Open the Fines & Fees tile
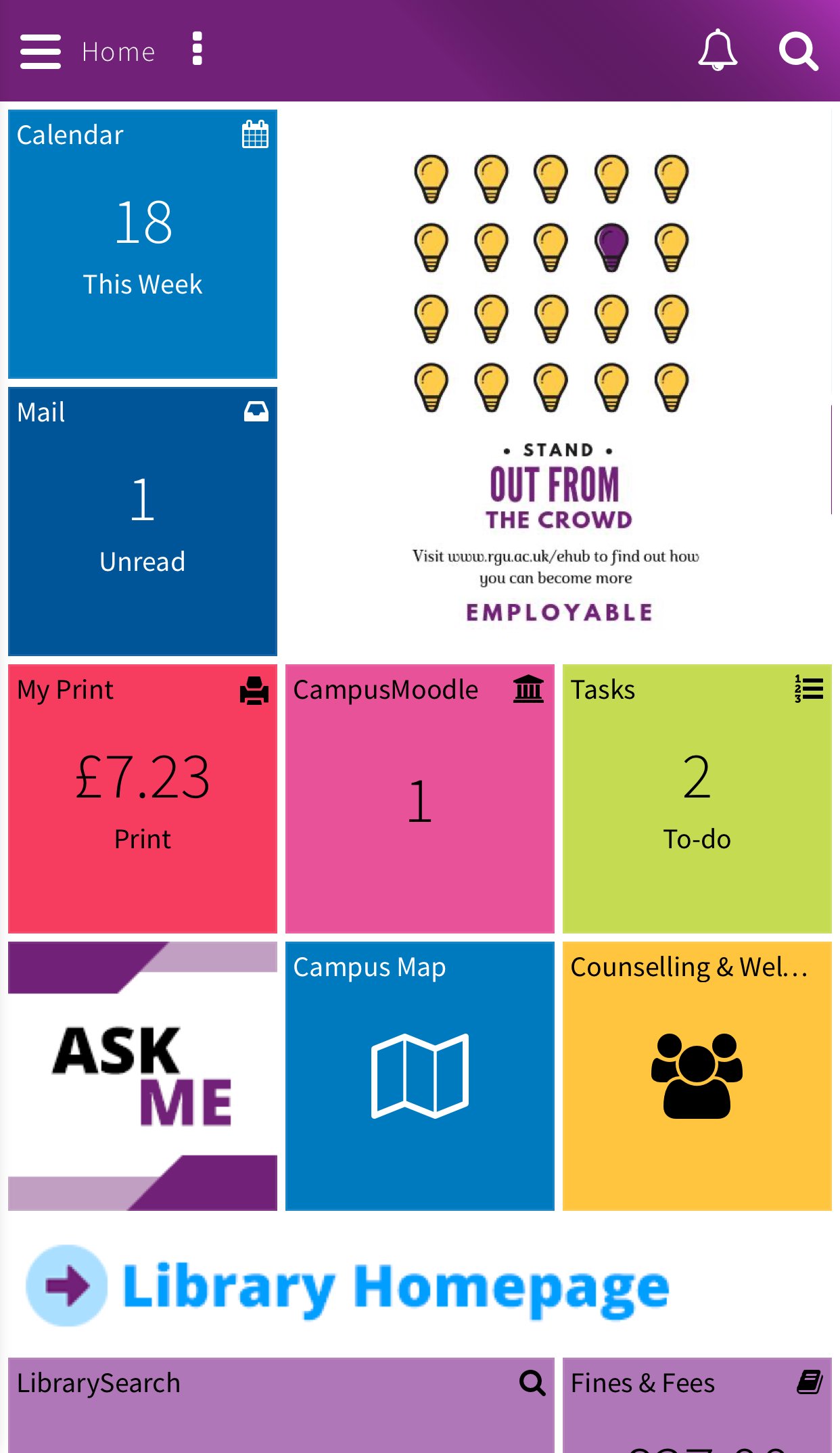Screen dimensions: 840x1453 (x=697, y=1406)
